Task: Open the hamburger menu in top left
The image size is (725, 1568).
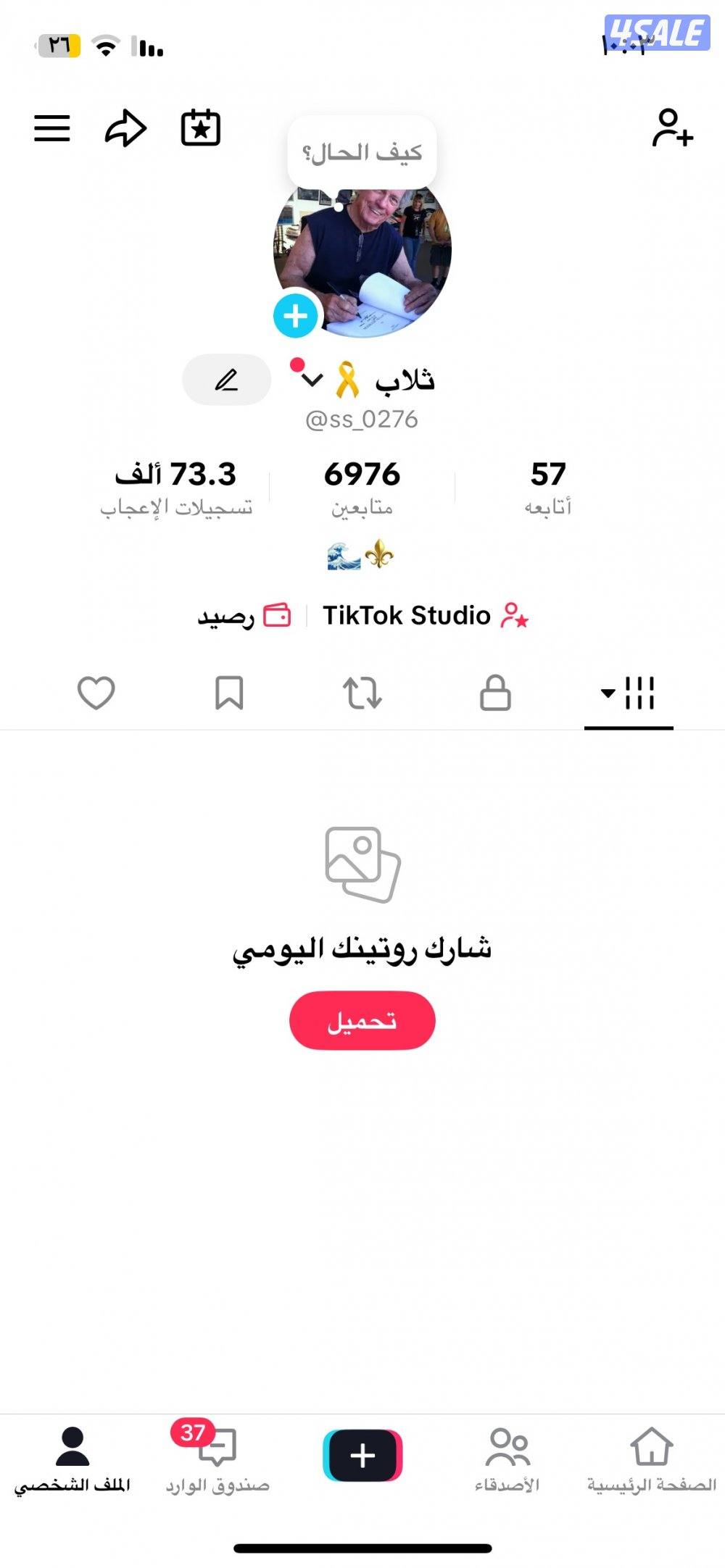Action: 51,127
